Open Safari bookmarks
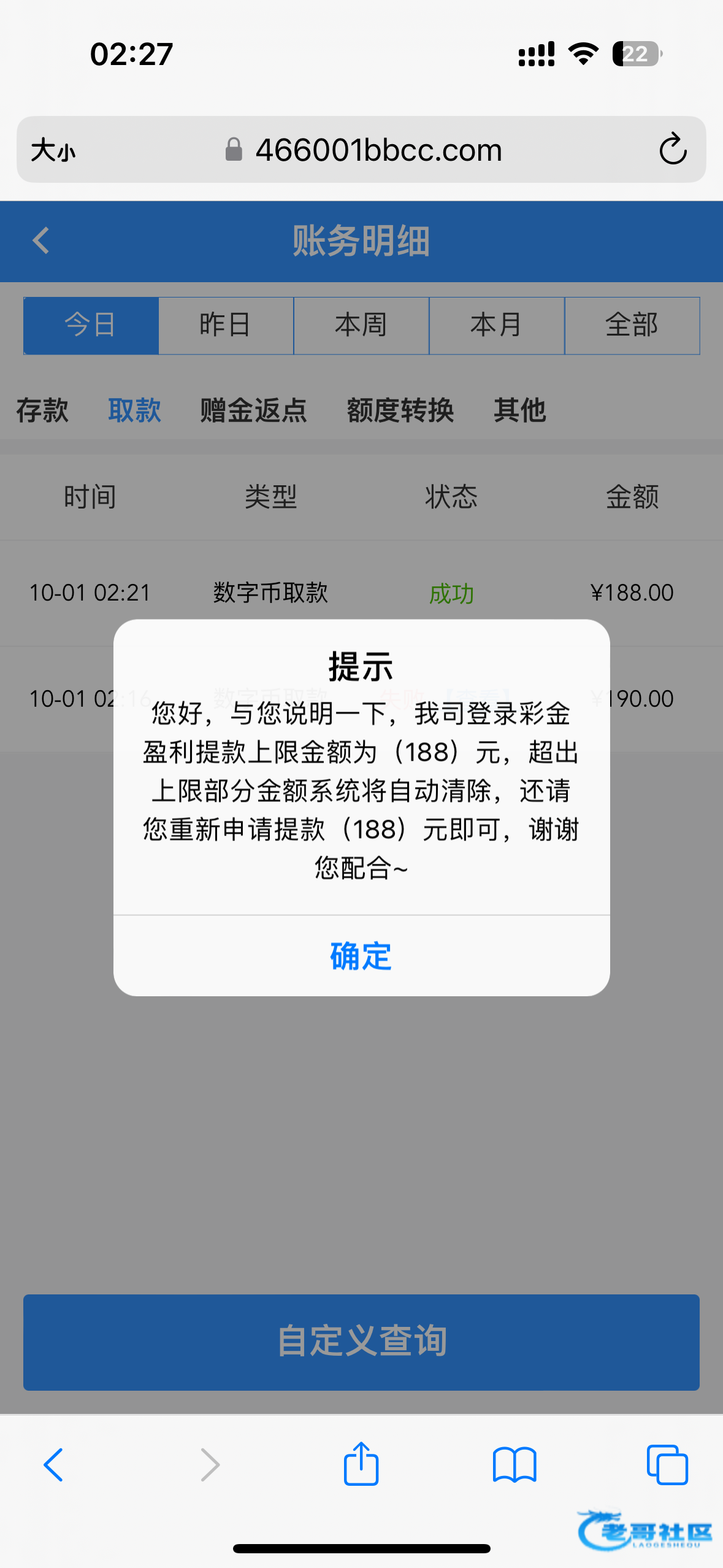This screenshot has height=1568, width=723. [515, 1464]
